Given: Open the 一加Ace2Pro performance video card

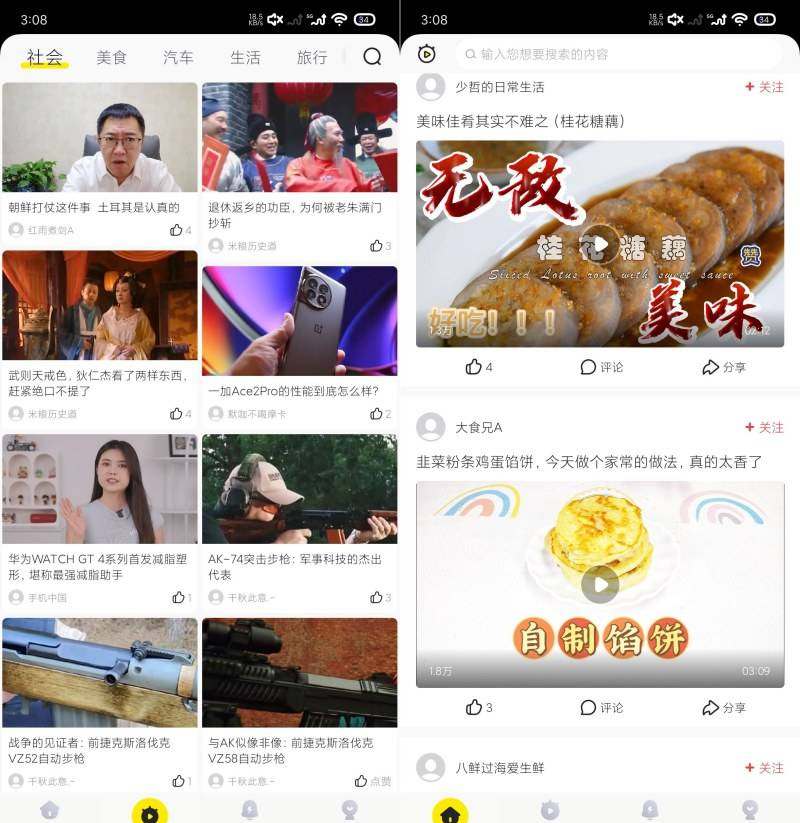Looking at the screenshot, I should (299, 322).
